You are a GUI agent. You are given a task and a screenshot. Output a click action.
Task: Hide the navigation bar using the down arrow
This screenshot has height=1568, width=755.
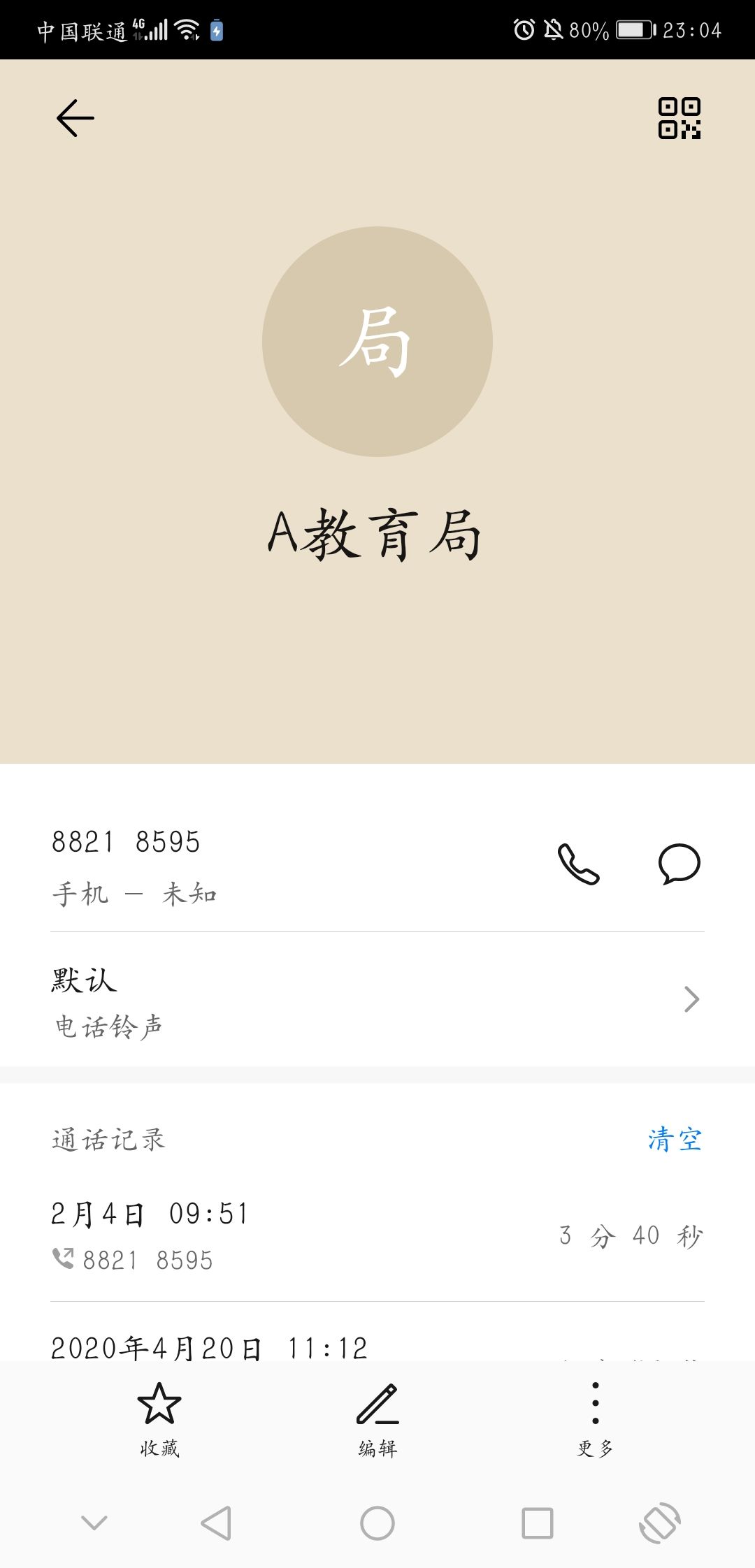tap(94, 1523)
